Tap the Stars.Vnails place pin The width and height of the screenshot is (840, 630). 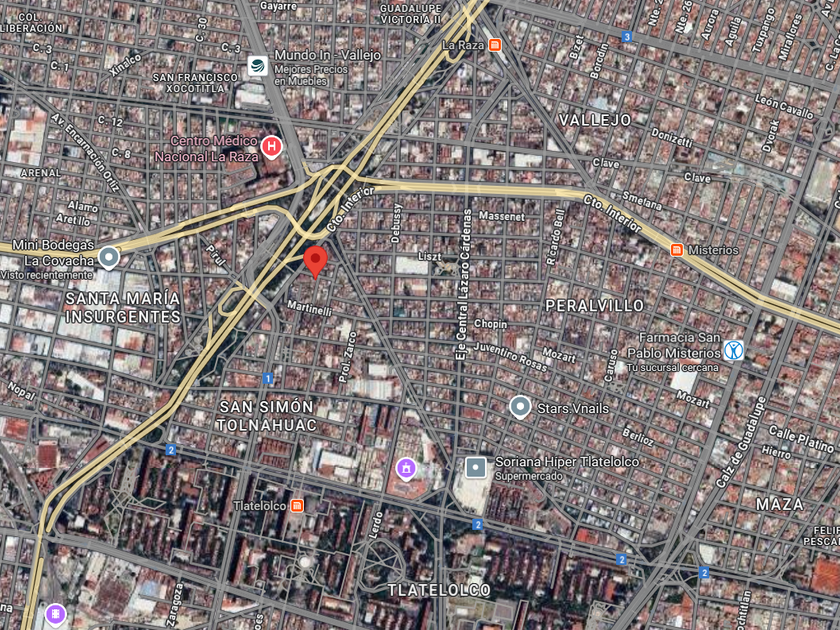520,407
